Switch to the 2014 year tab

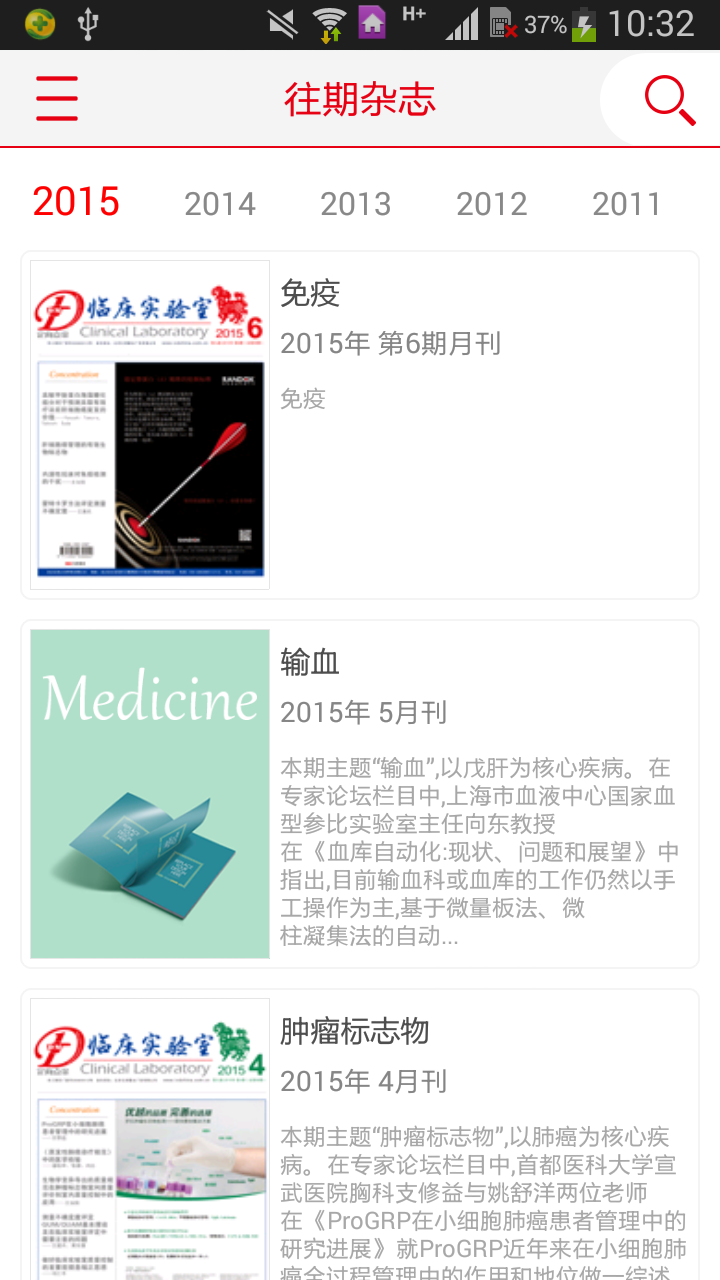220,203
